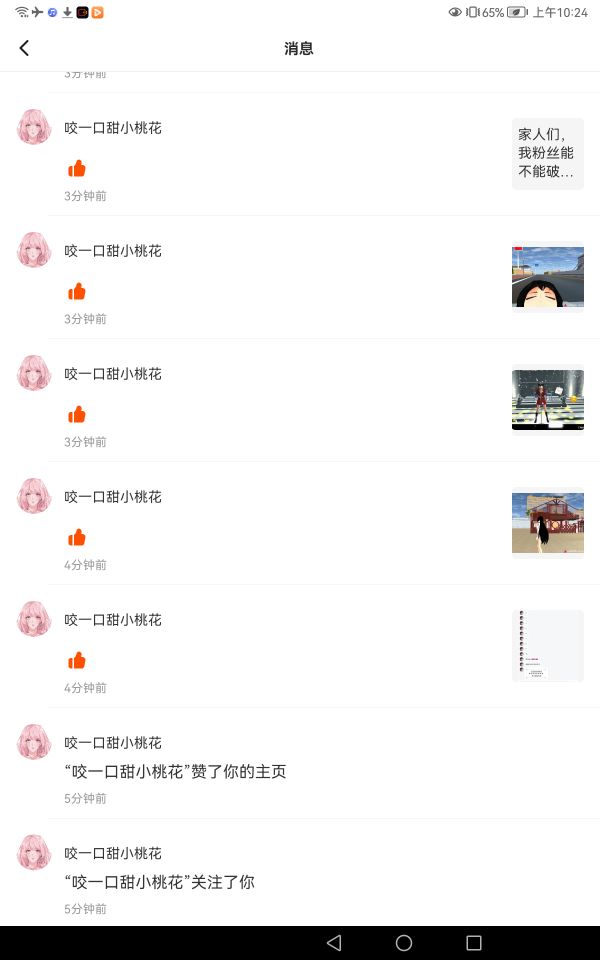Open the 关注了你 notification
The image size is (600, 960).
[300, 874]
